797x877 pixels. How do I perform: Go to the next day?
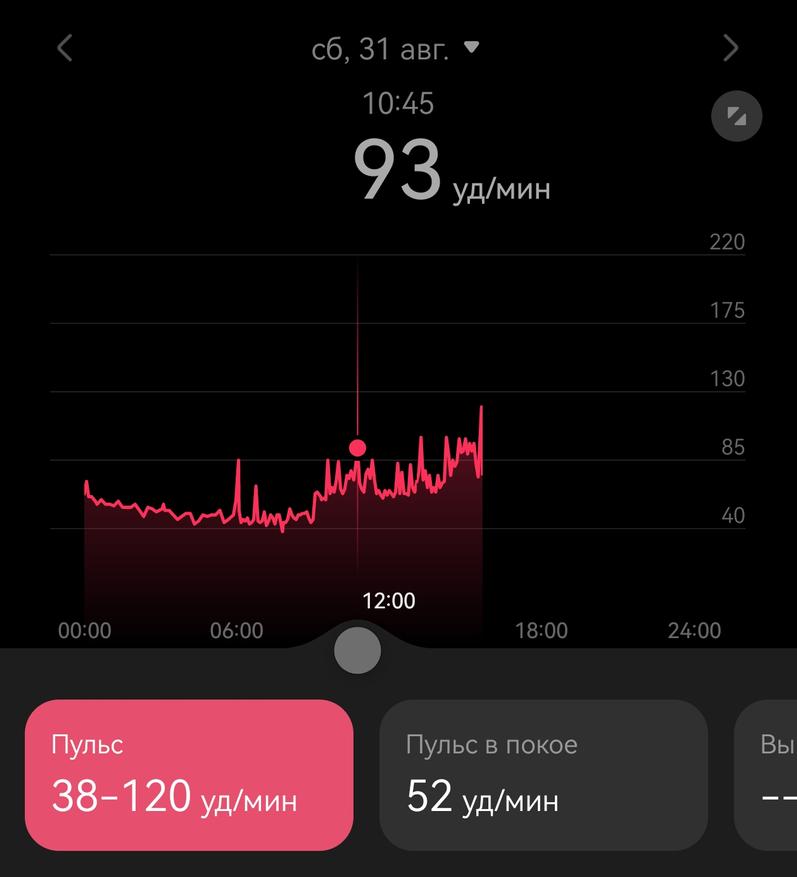point(731,47)
